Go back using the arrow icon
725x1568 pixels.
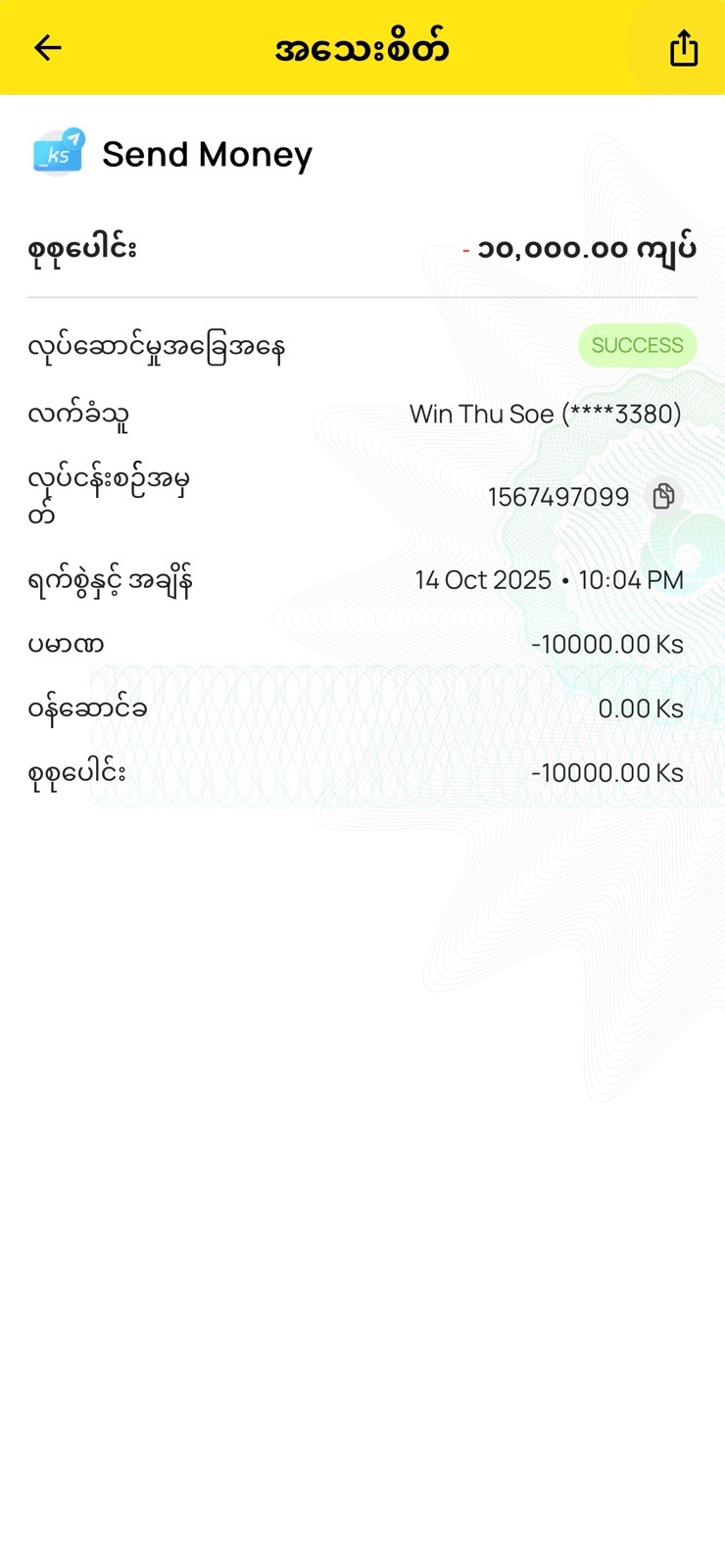point(47,48)
